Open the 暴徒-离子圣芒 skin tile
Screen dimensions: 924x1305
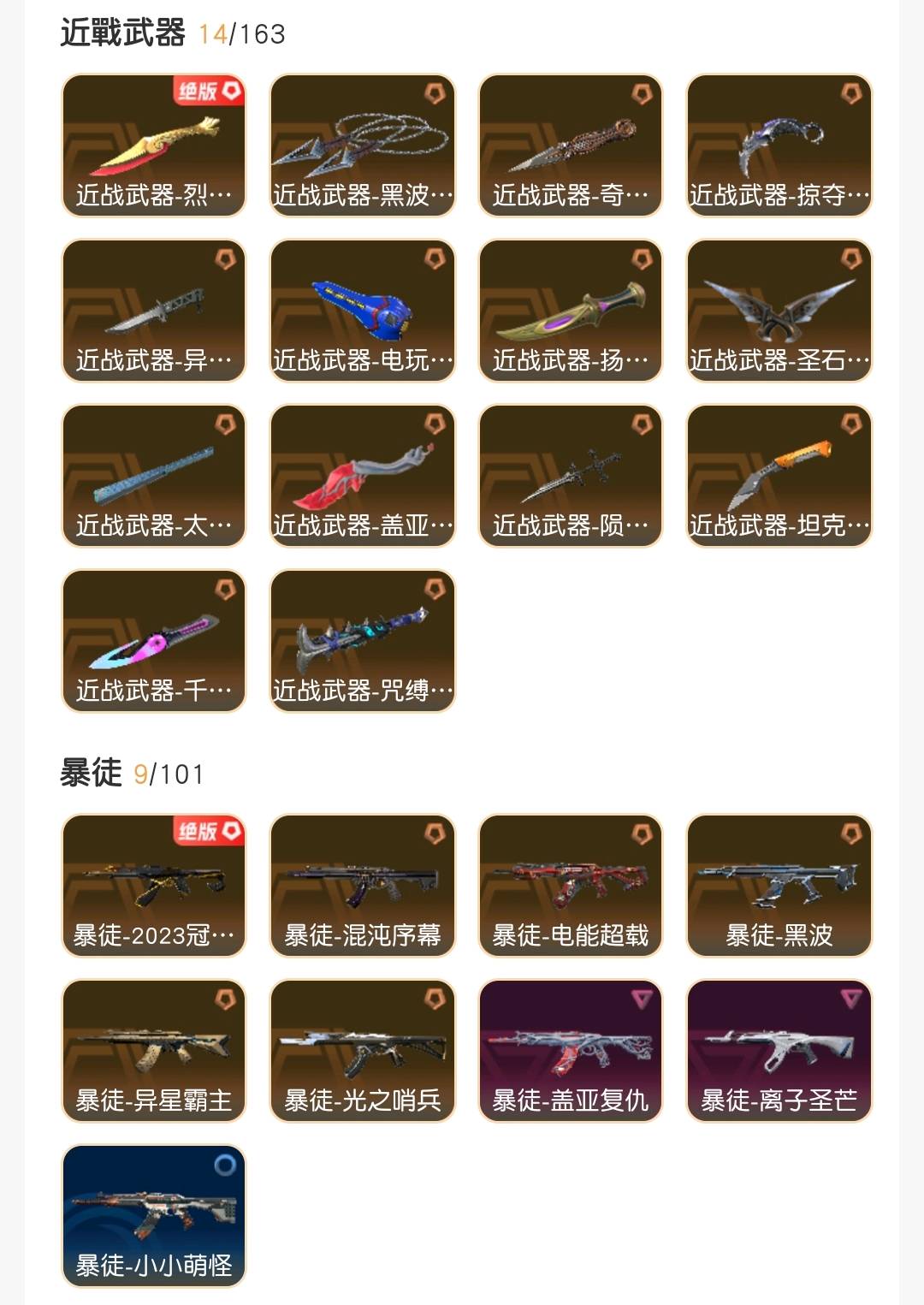[779, 1051]
